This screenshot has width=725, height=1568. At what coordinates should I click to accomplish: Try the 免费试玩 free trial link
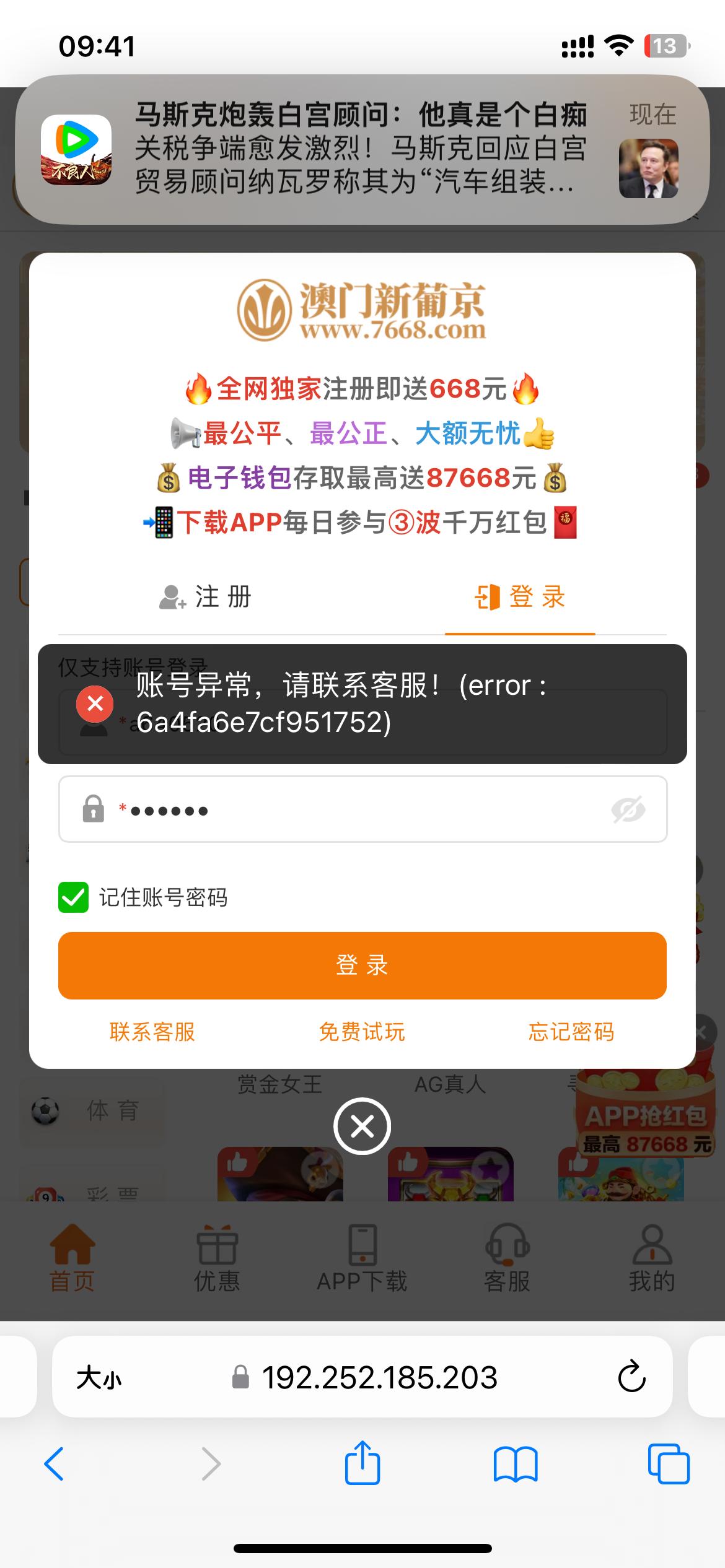362,1032
